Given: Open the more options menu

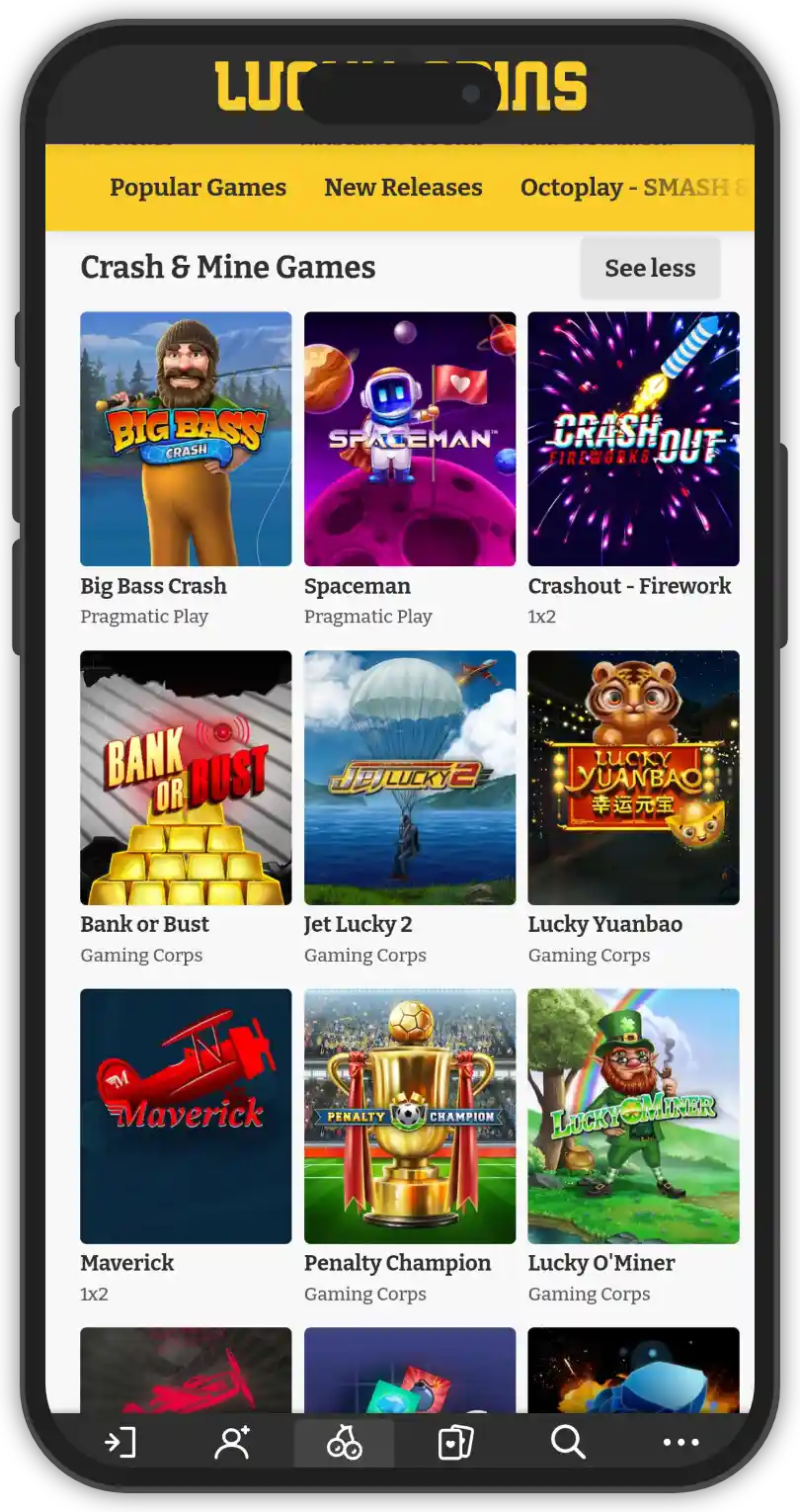Looking at the screenshot, I should click(680, 1443).
